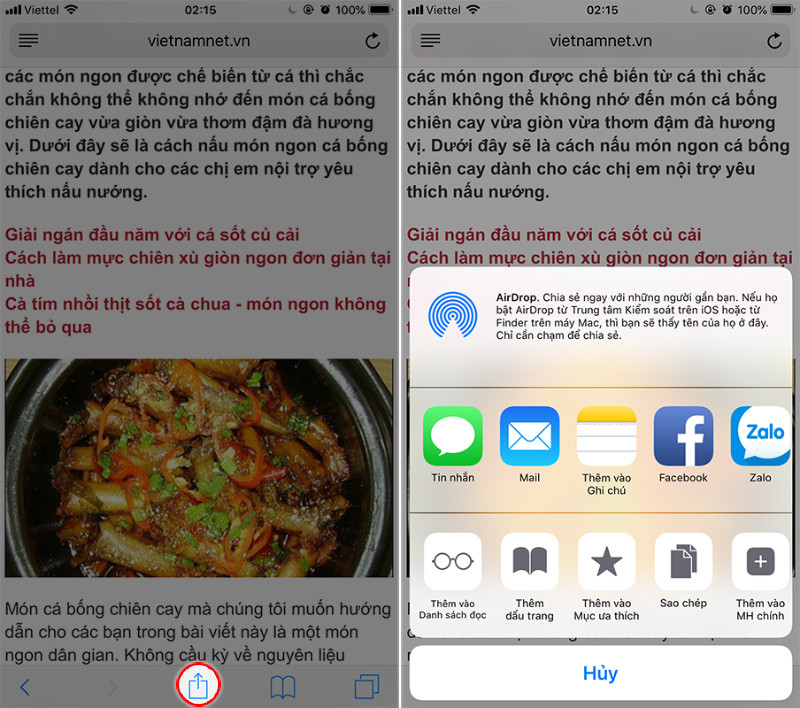Share the page via Tin nhắn
The image size is (800, 708).
coord(453,436)
